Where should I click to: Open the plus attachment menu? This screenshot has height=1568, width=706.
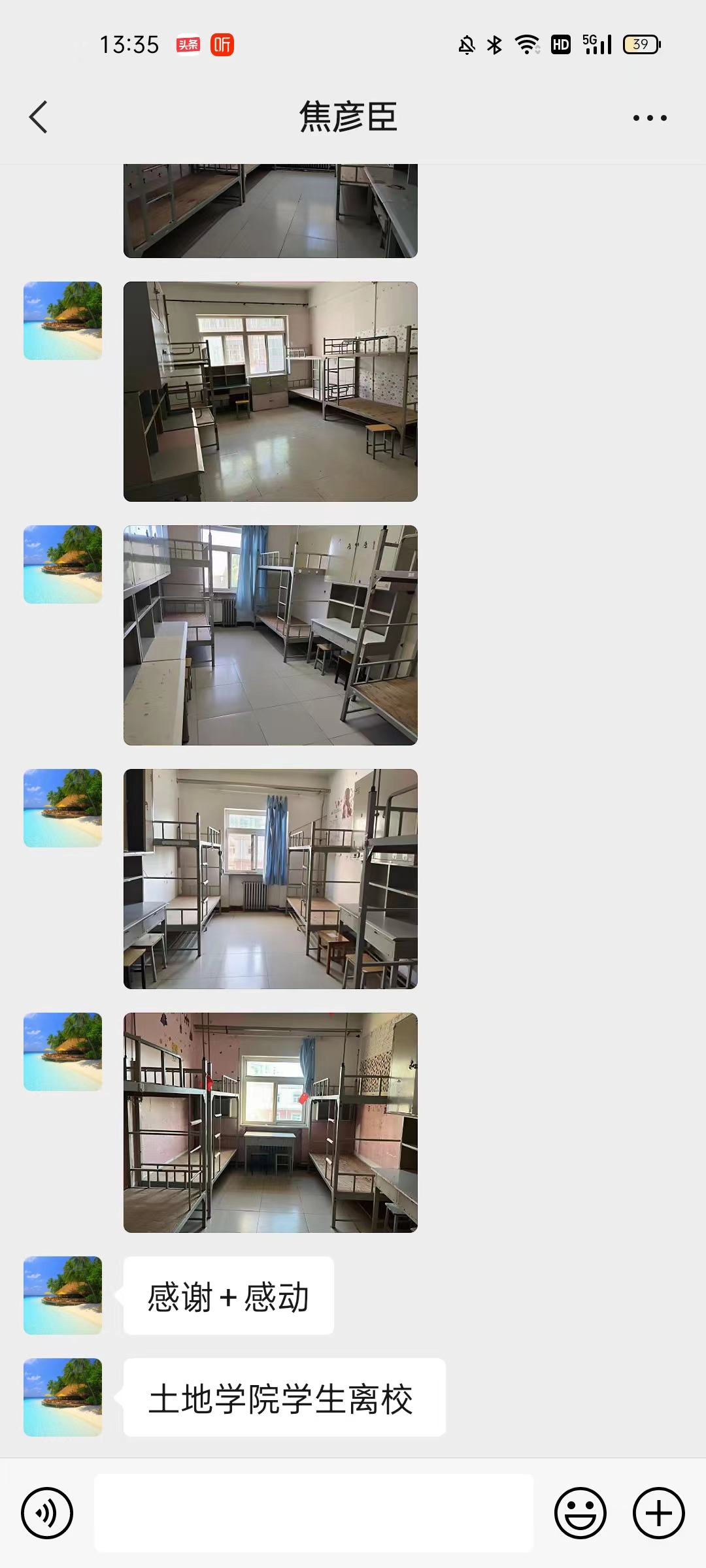coord(658,1513)
